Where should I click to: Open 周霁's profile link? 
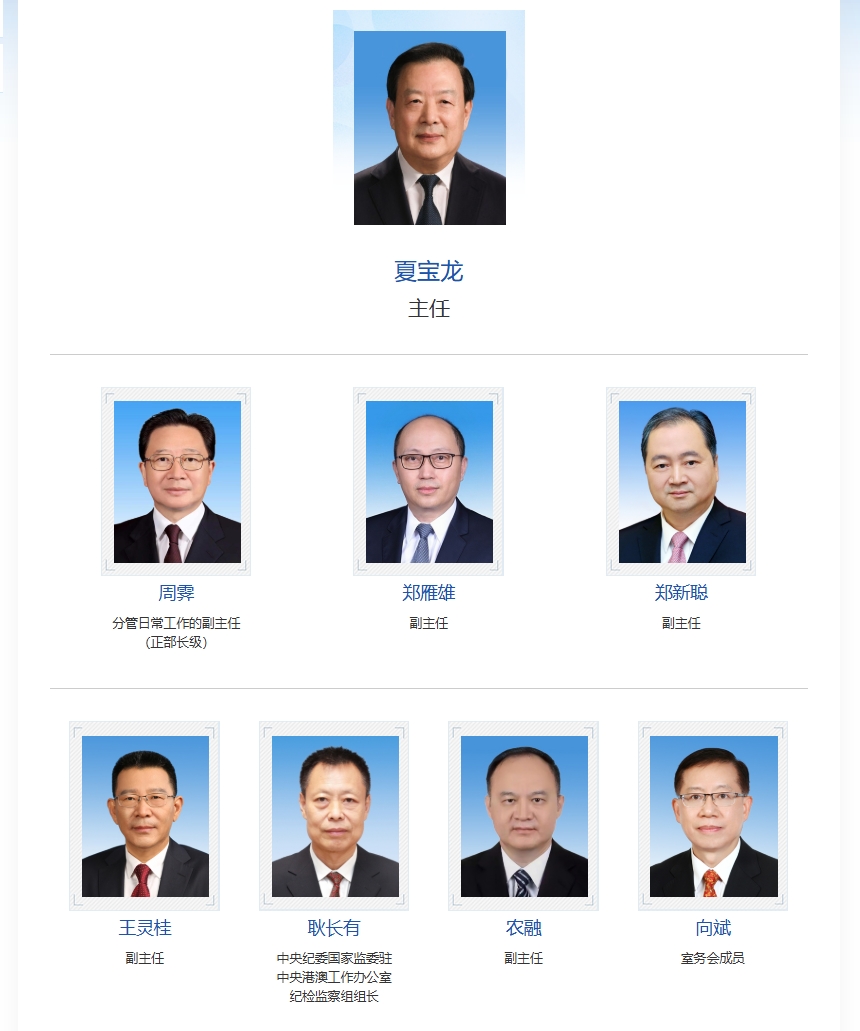[x=176, y=593]
